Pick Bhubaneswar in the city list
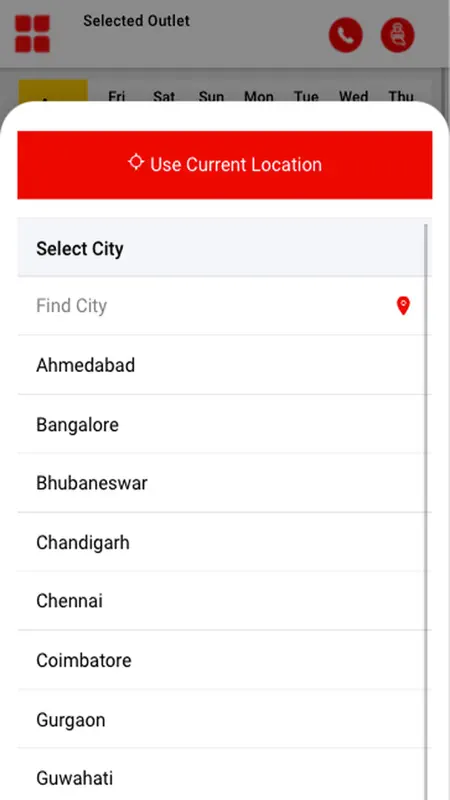 224,483
